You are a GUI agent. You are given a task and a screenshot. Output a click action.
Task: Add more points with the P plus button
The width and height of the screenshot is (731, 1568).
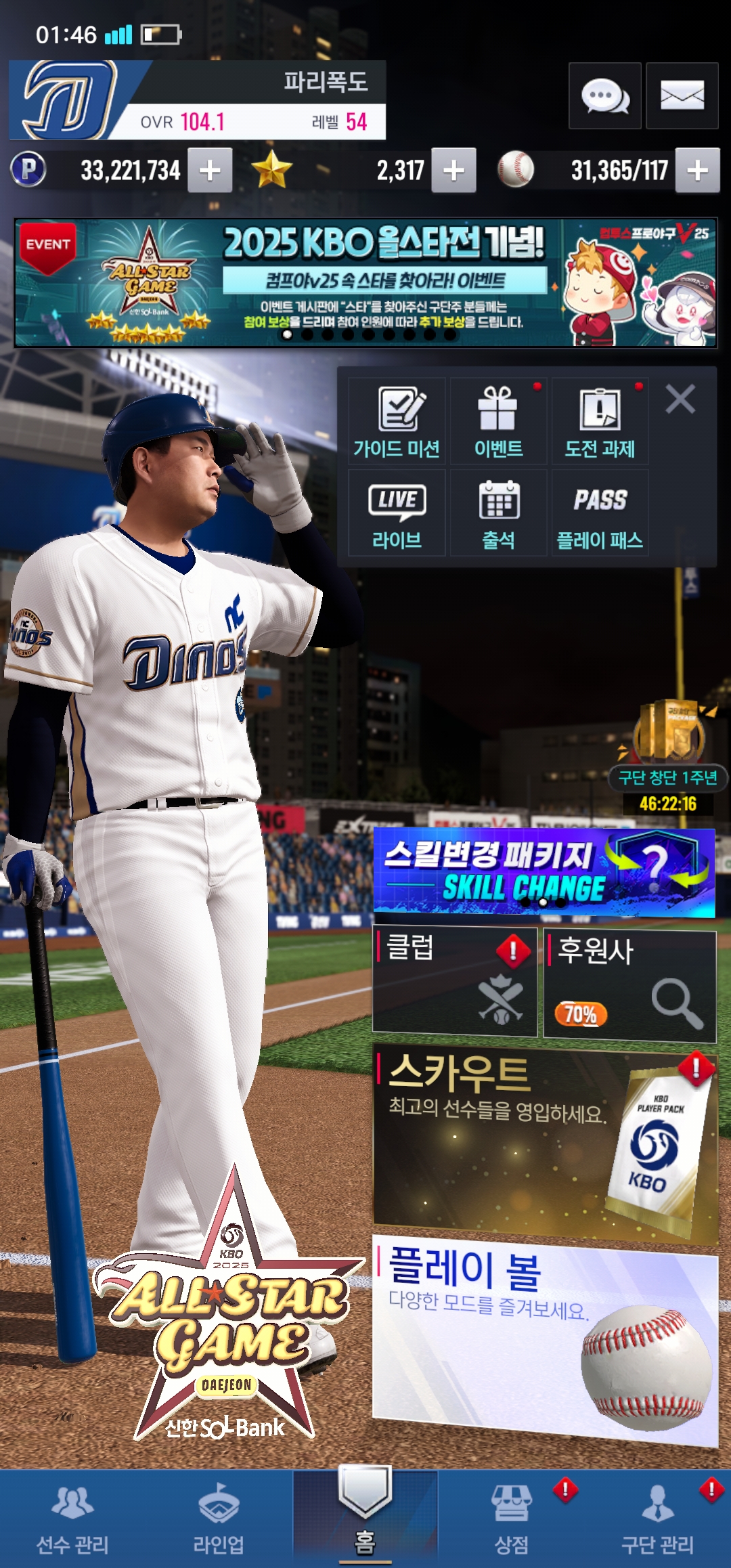pyautogui.click(x=210, y=171)
